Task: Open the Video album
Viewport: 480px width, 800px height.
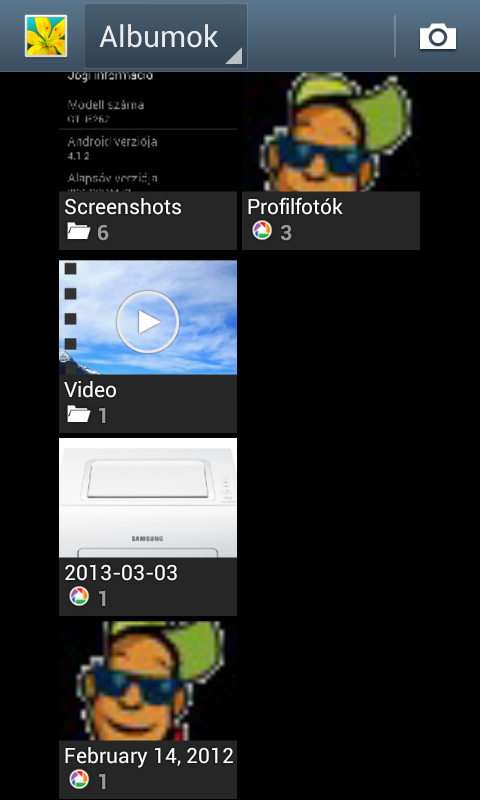Action: click(x=148, y=346)
